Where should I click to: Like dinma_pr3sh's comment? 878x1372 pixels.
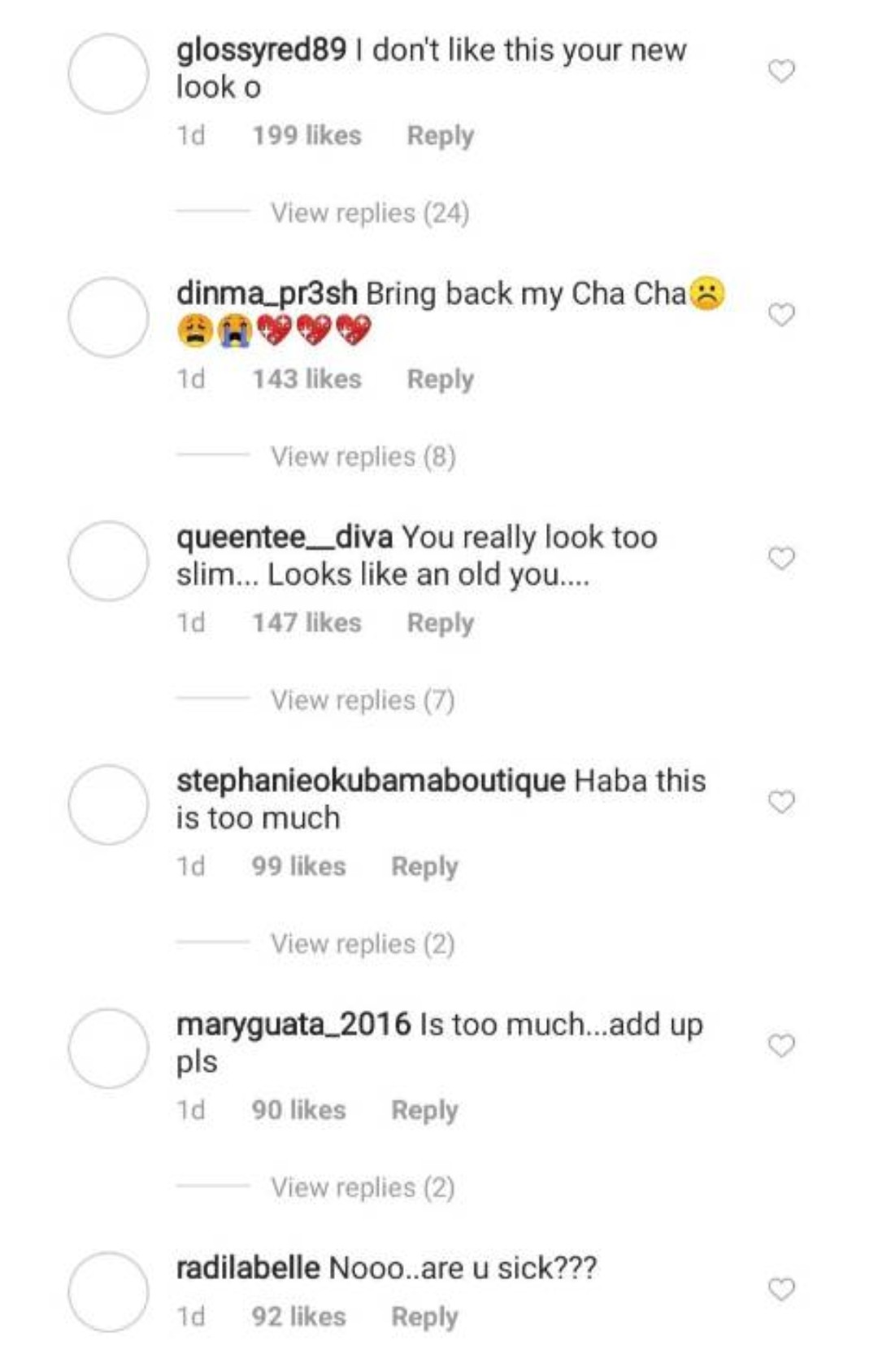781,315
